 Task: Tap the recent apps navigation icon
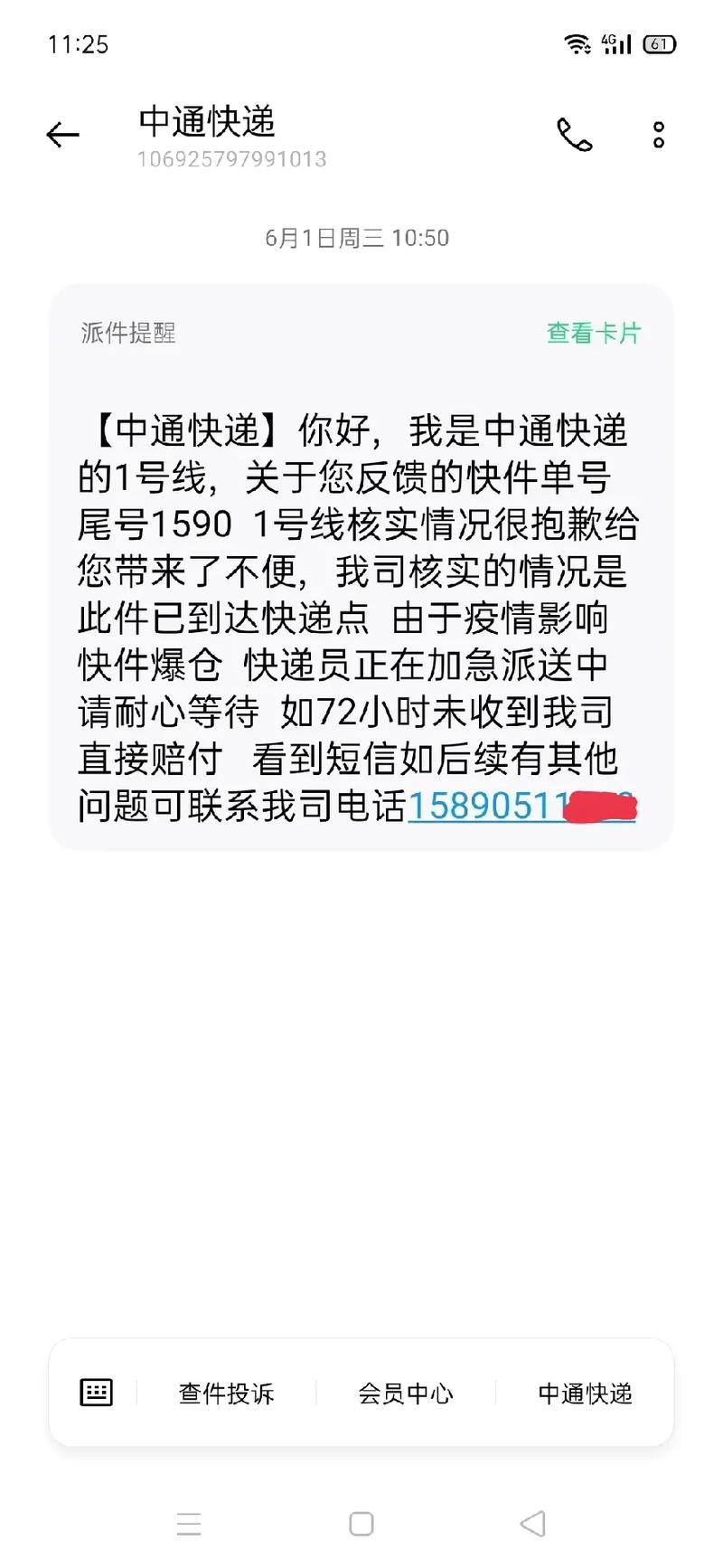190,1525
